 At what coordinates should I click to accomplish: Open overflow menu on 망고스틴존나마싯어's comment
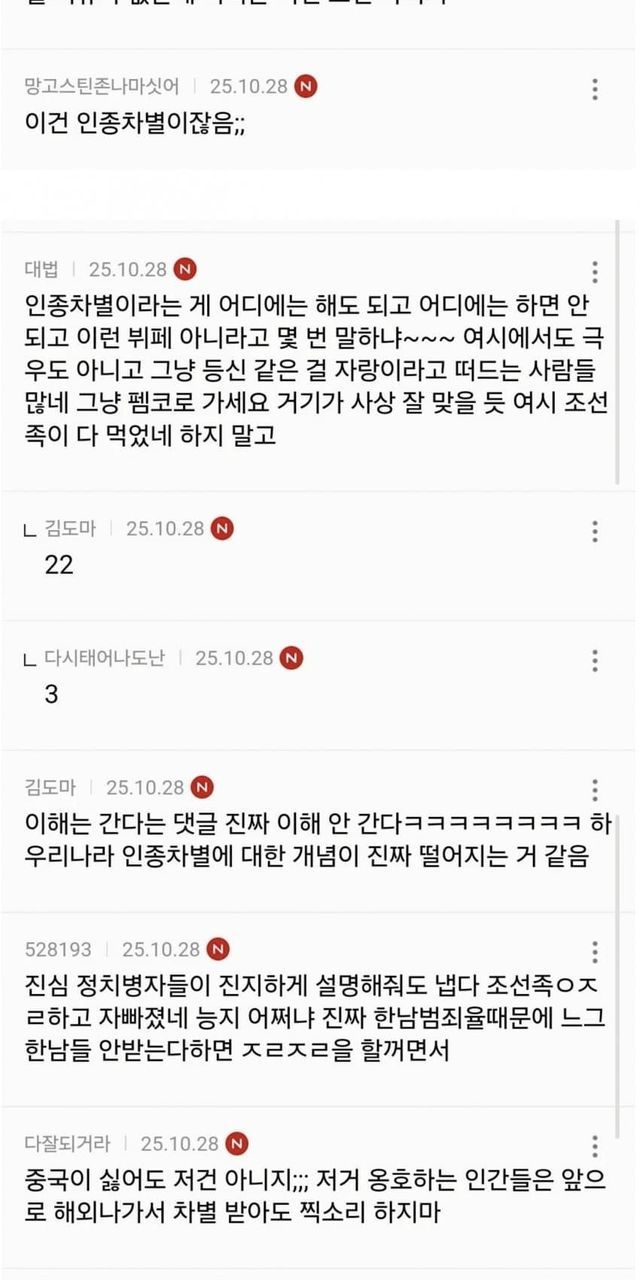[595, 89]
